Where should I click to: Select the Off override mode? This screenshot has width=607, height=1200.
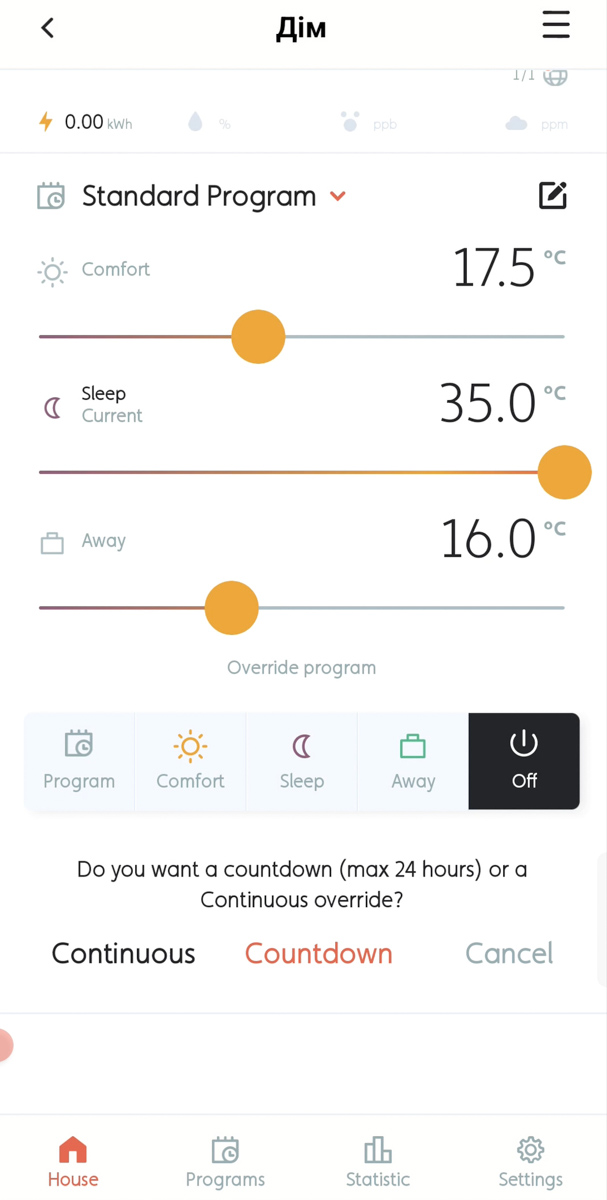pos(524,761)
